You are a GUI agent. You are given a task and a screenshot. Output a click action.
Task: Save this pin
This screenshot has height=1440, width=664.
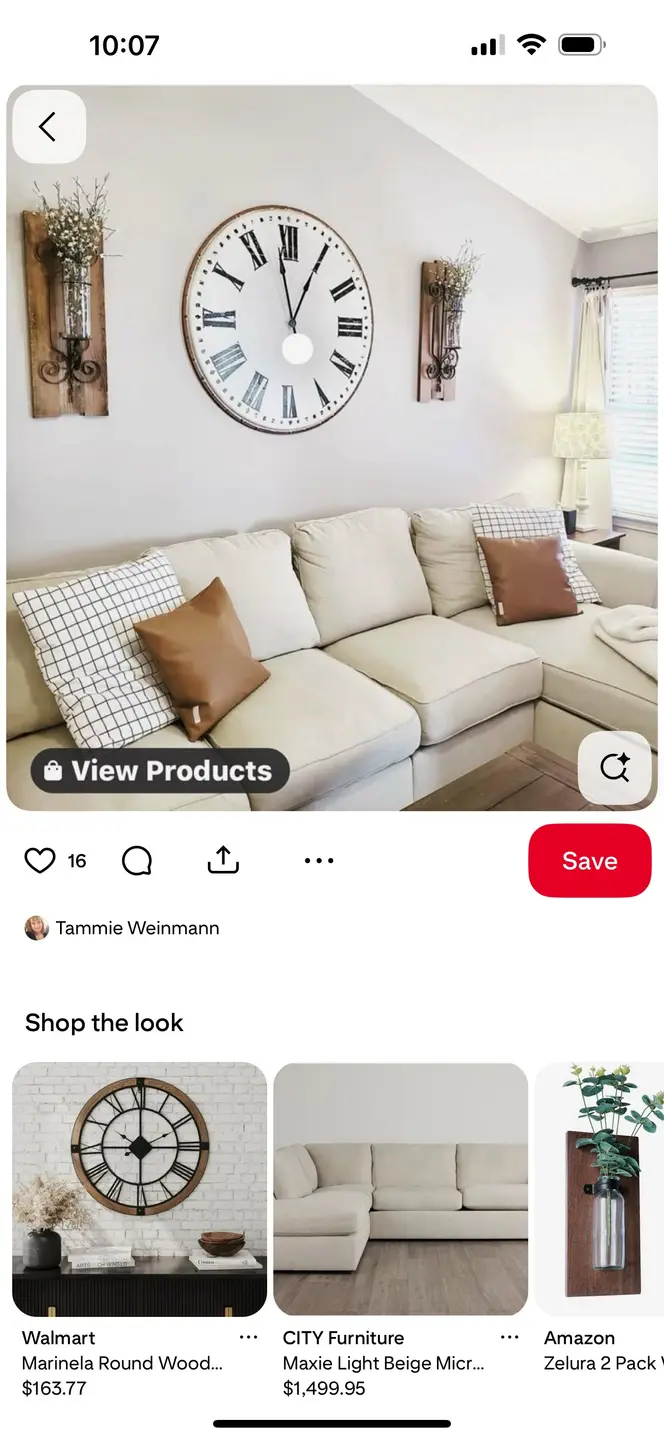(589, 861)
